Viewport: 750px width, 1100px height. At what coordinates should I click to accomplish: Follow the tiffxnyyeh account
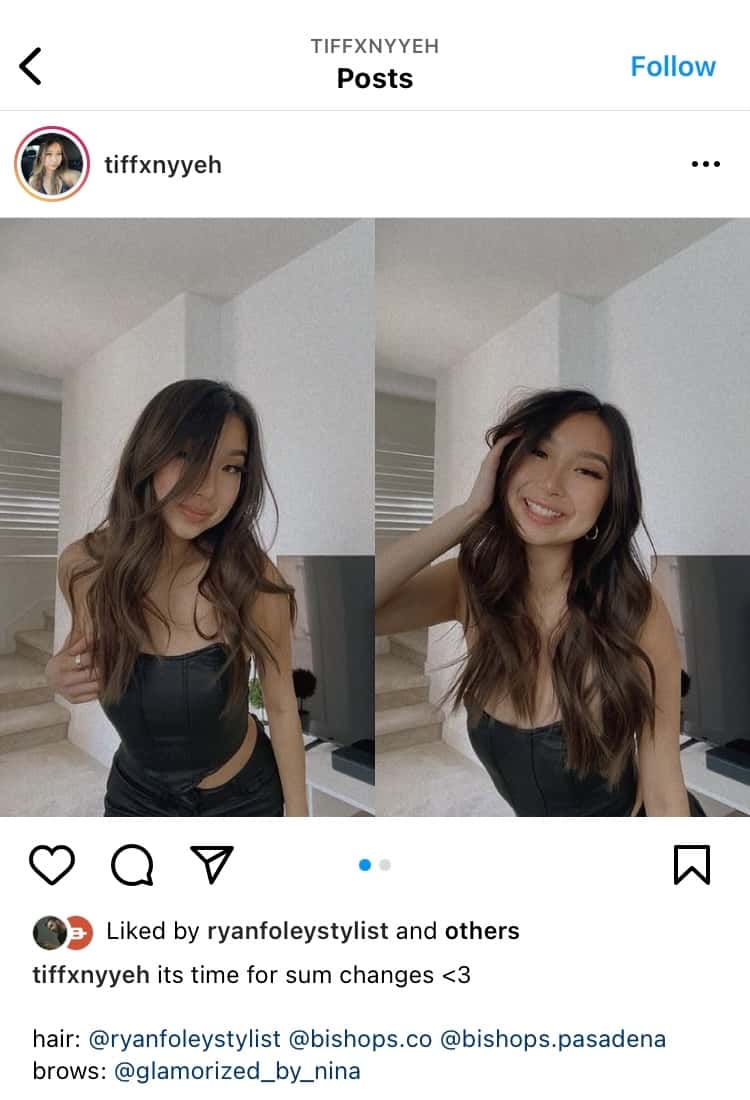(672, 66)
